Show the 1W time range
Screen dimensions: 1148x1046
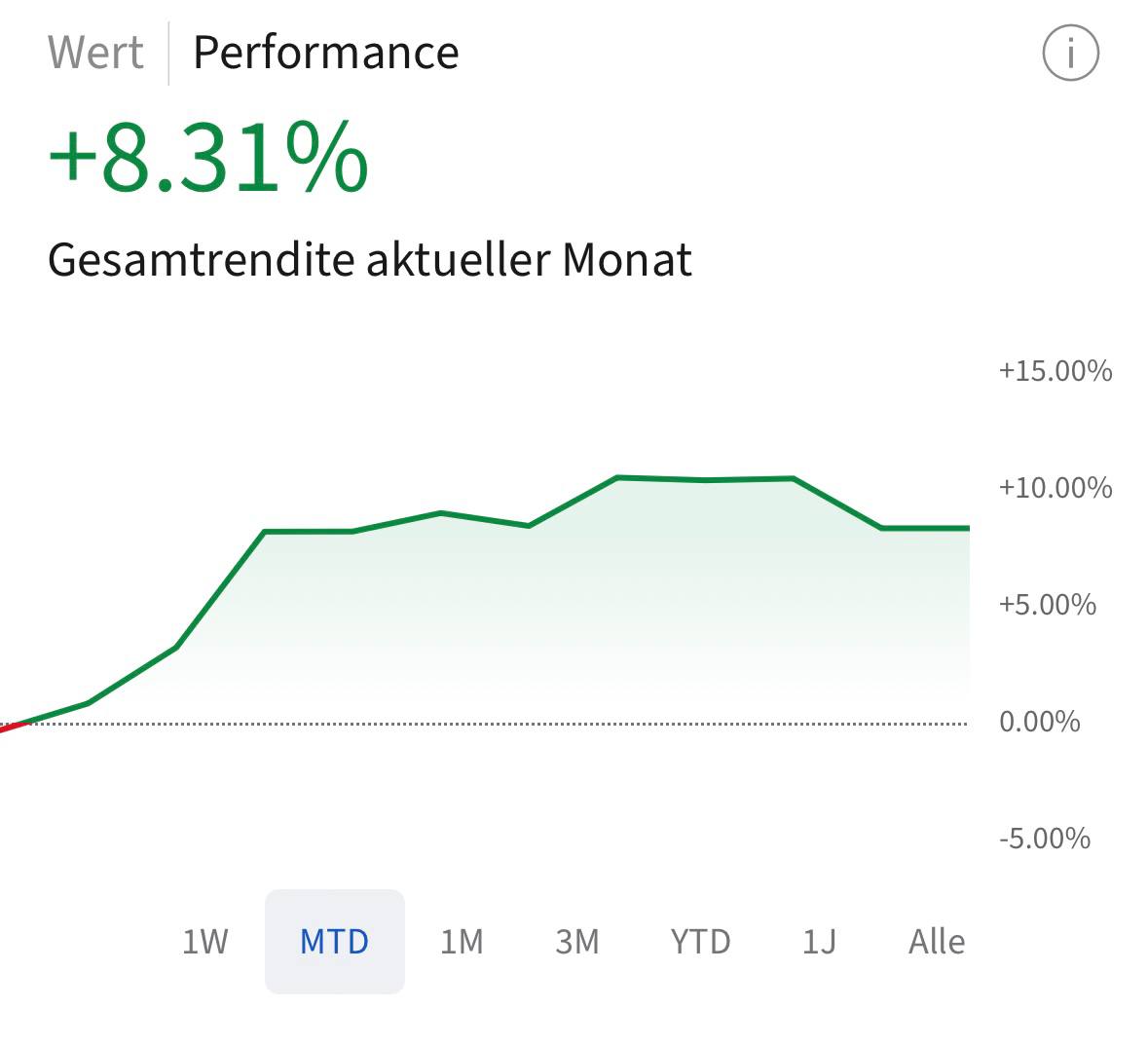click(204, 942)
